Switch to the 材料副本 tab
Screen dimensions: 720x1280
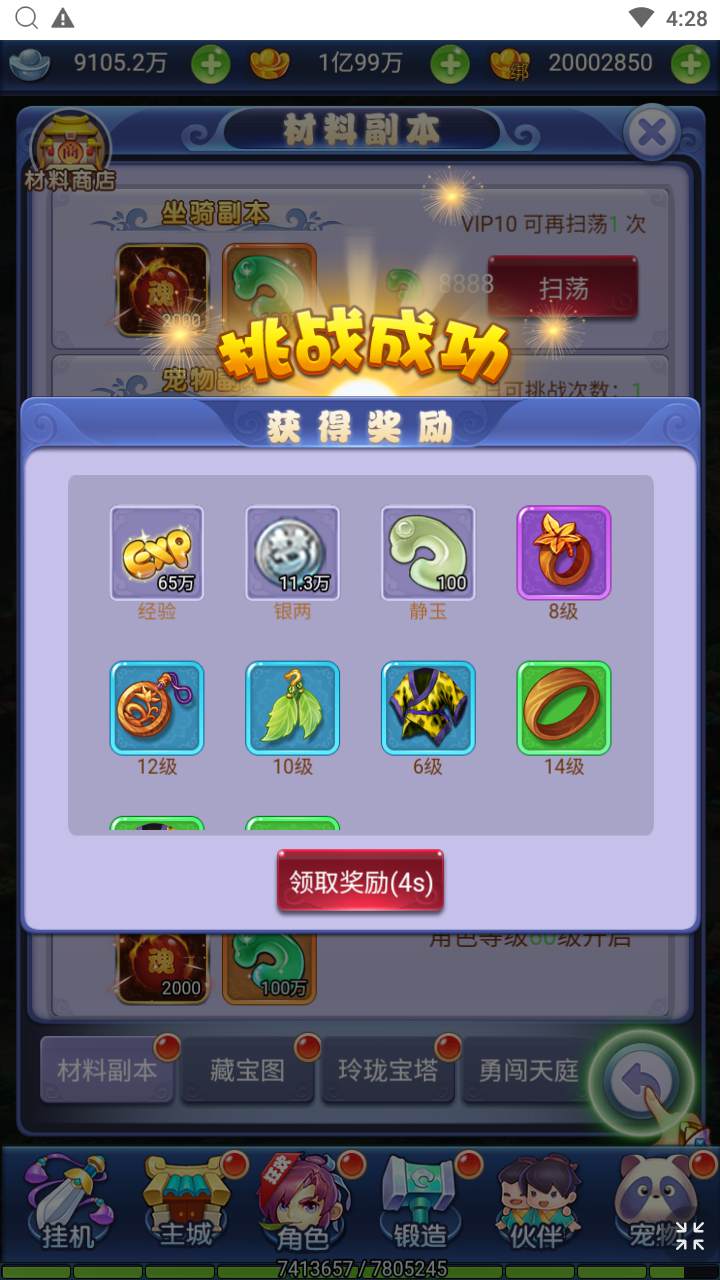pos(107,1070)
